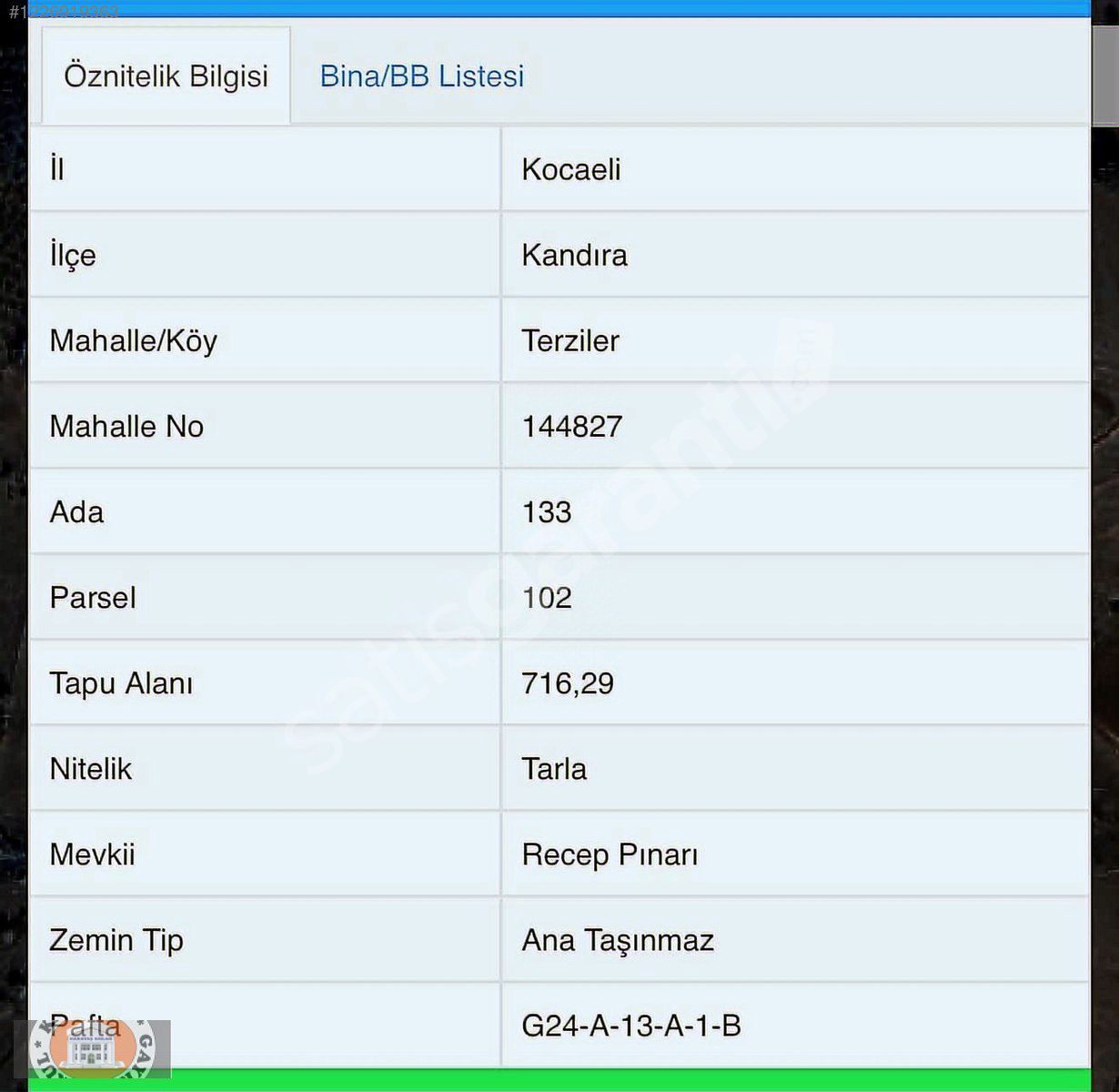Select the Öznitelik Bilgisi tab
The height and width of the screenshot is (1092, 1119).
[166, 76]
